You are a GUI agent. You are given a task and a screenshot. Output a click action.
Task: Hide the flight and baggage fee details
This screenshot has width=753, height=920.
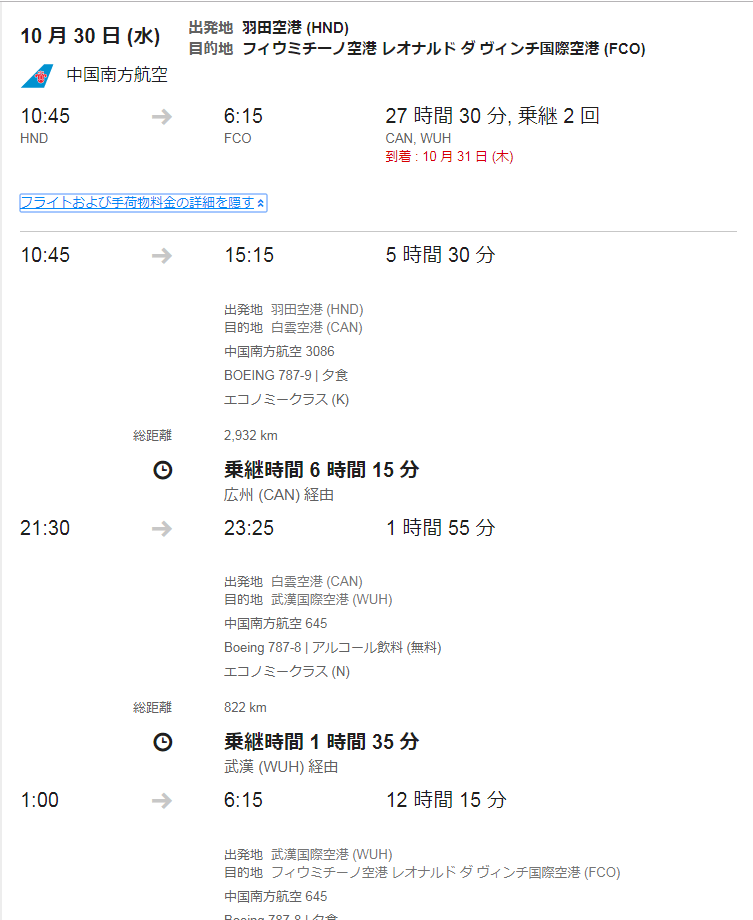click(142, 203)
